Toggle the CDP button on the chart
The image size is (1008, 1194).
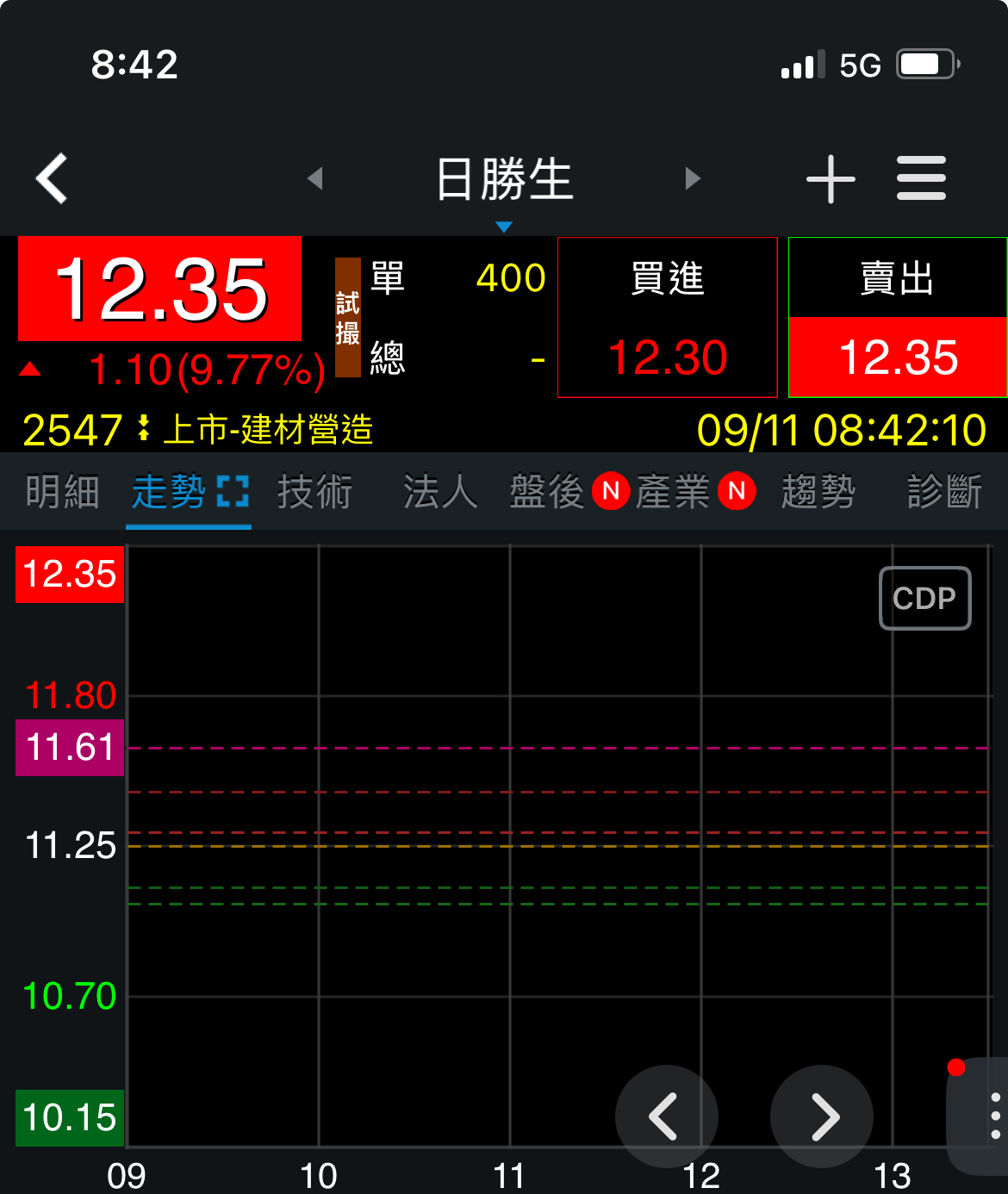pos(924,598)
